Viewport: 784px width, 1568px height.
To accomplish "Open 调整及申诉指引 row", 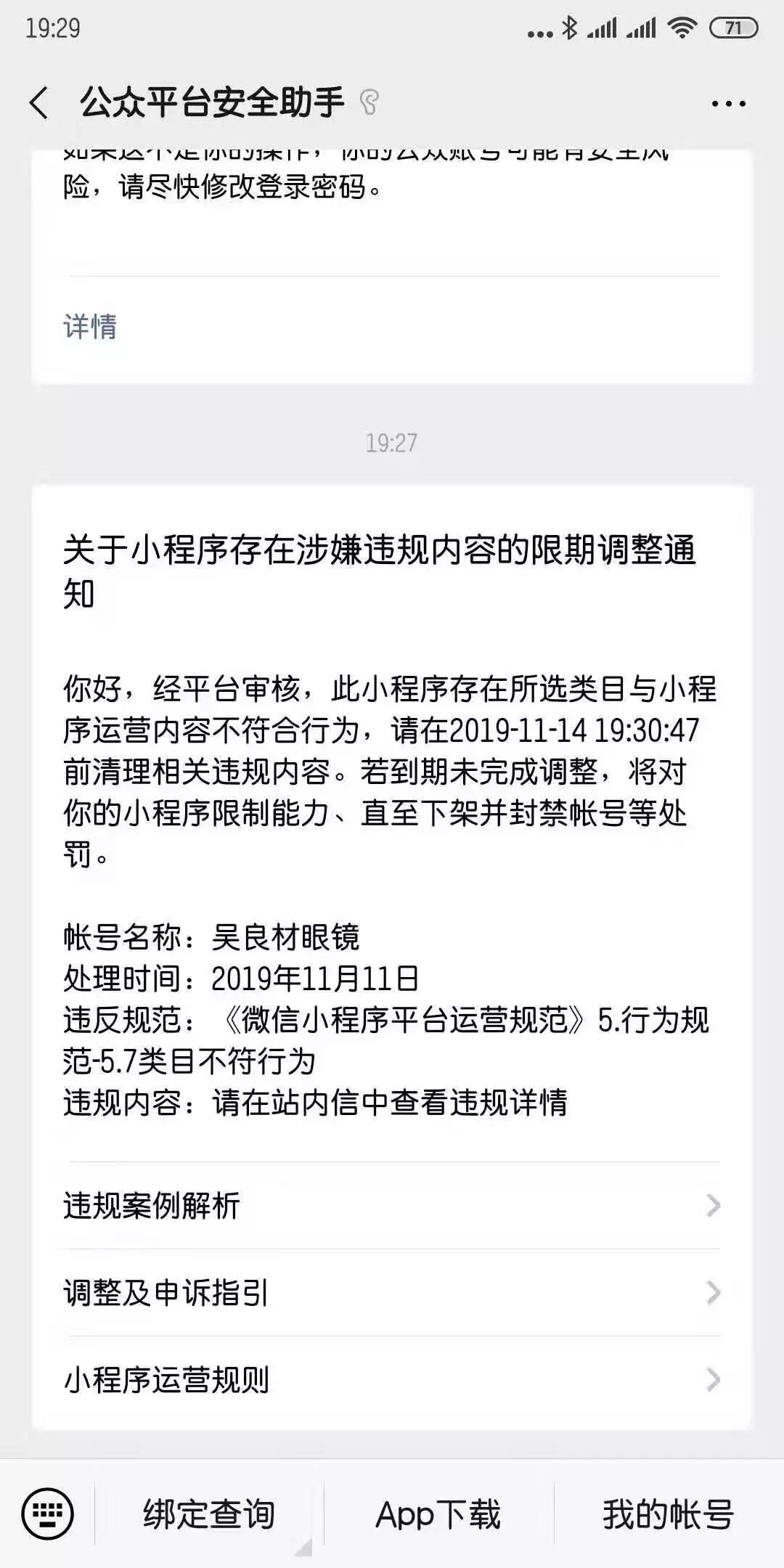I will click(392, 1293).
